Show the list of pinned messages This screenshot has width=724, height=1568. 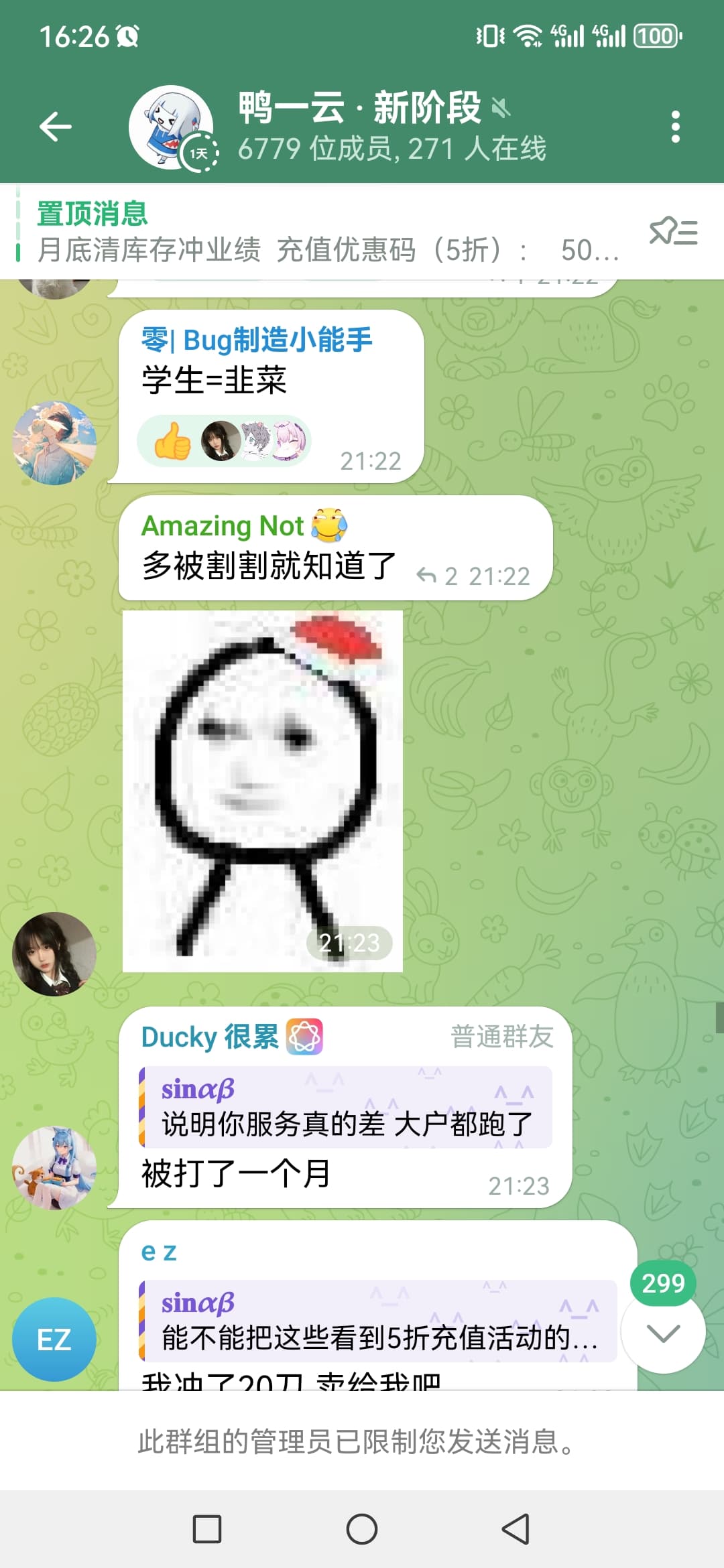pos(674,232)
